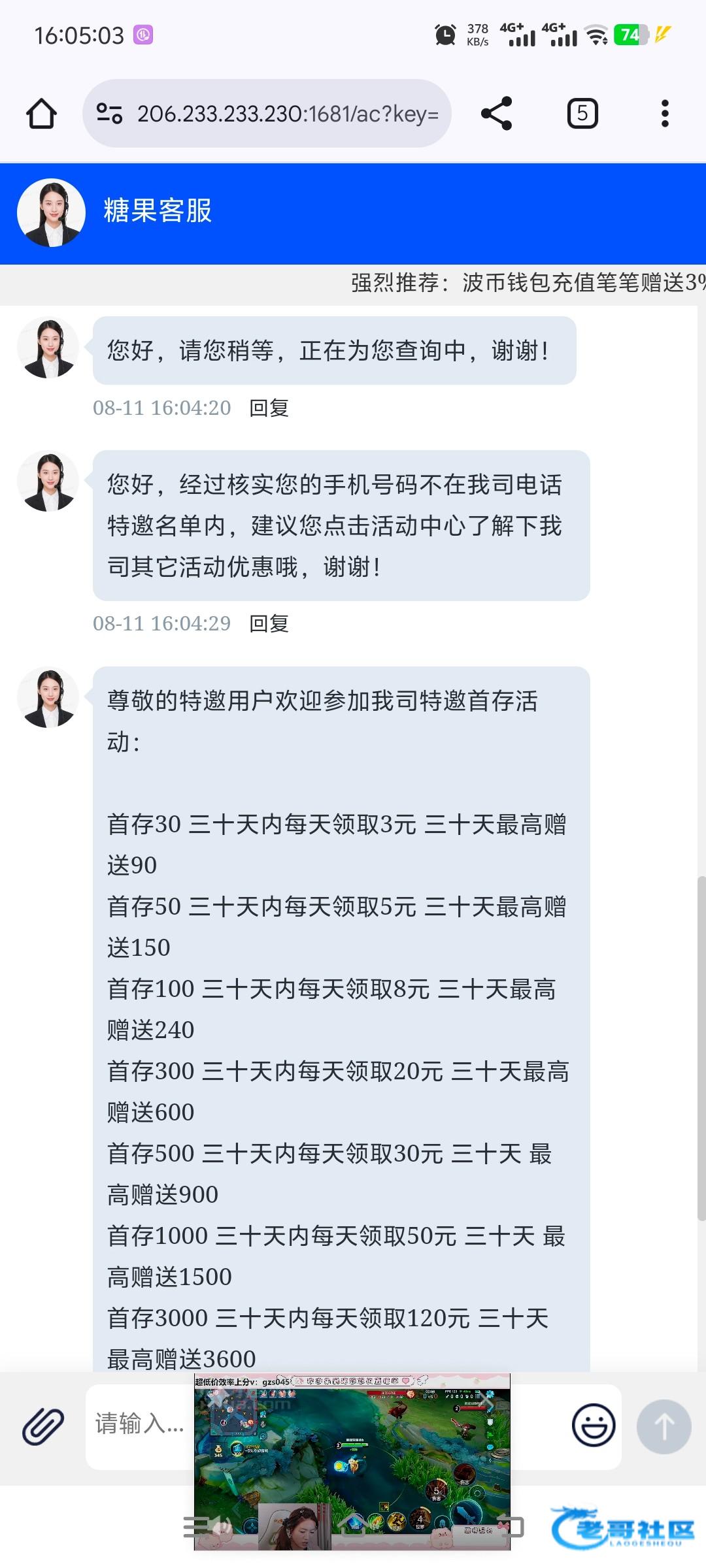The image size is (706, 1568).
Task: Open the browser overflow menu
Action: click(x=665, y=114)
